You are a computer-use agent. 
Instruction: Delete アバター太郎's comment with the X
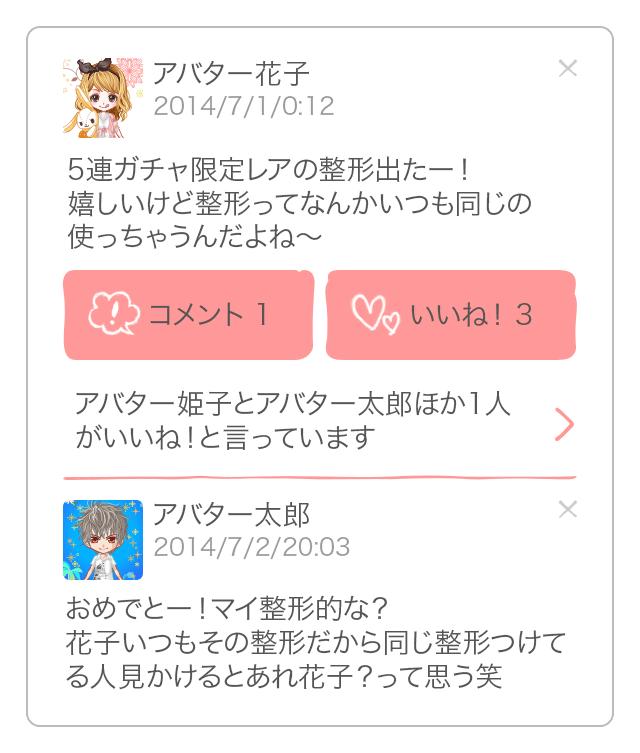[x=567, y=510]
